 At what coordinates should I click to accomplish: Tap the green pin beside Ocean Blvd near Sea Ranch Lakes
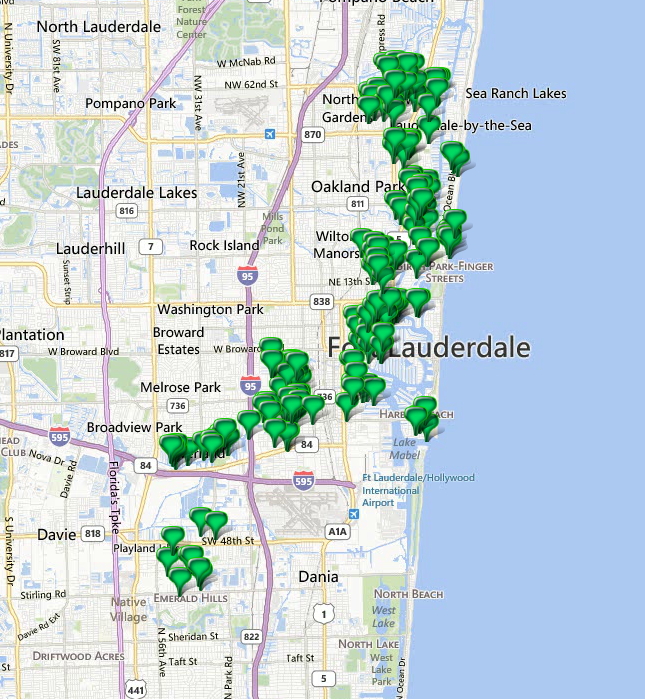[454, 154]
